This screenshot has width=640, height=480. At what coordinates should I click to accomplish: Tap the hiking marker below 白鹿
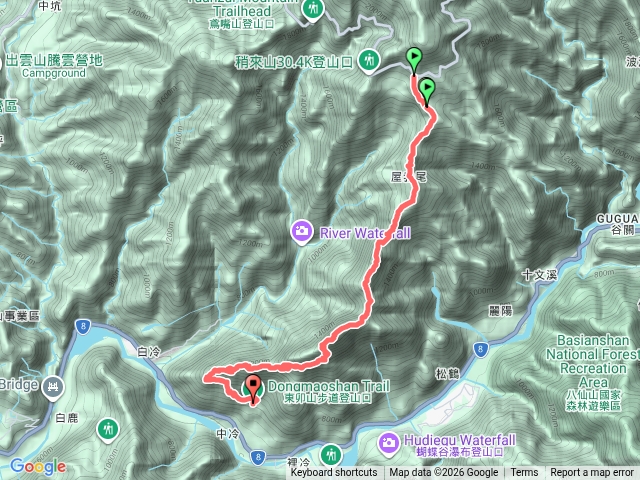point(107,430)
